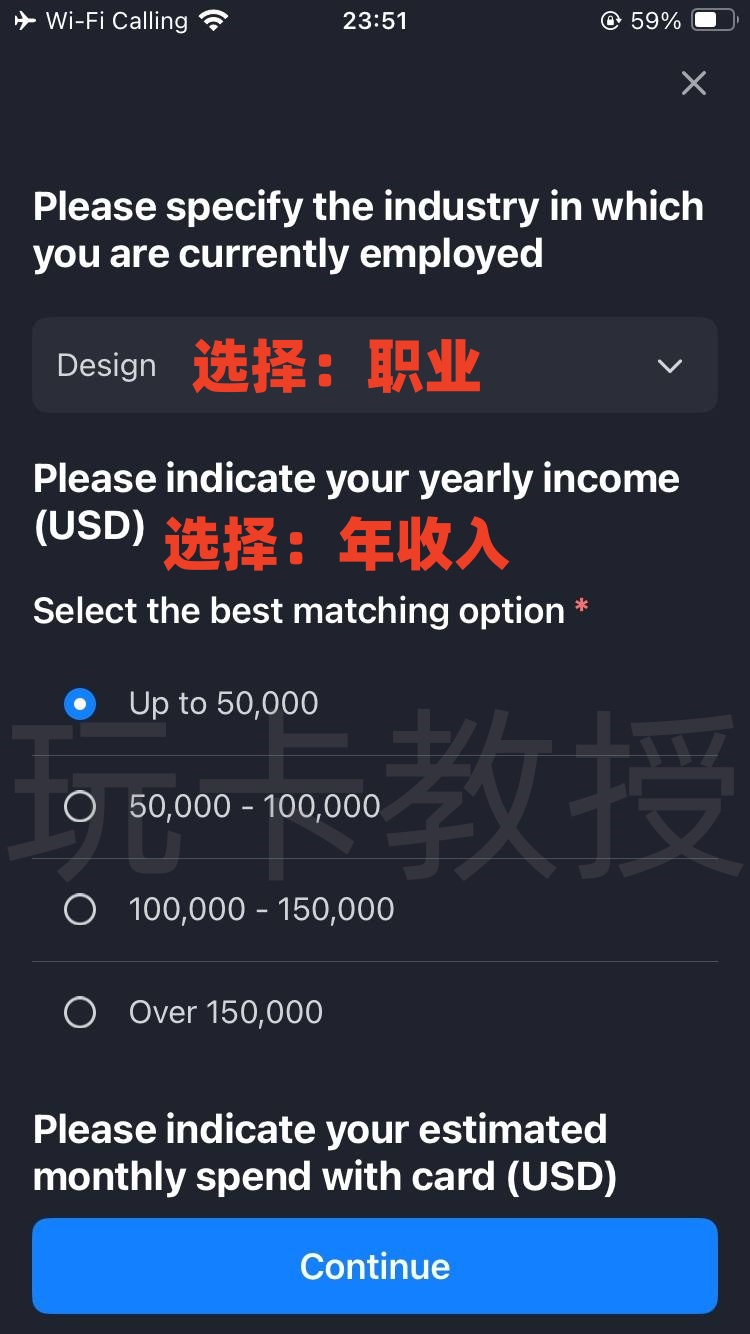Tap the Design text inside the dropdown

[105, 365]
